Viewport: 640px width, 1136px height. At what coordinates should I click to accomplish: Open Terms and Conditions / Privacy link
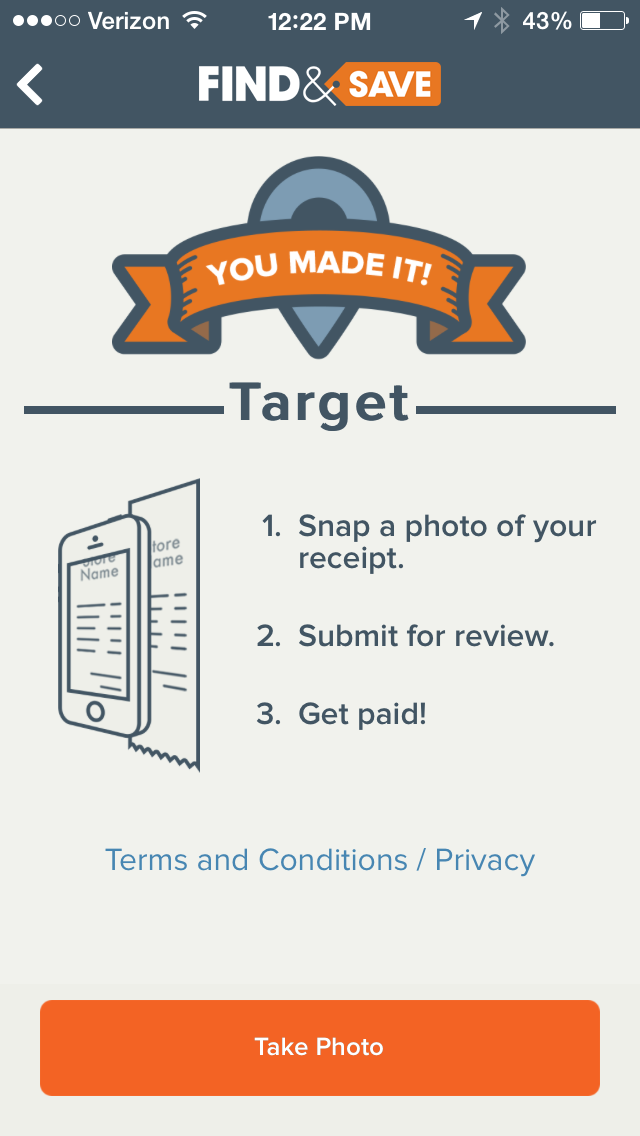(x=320, y=860)
